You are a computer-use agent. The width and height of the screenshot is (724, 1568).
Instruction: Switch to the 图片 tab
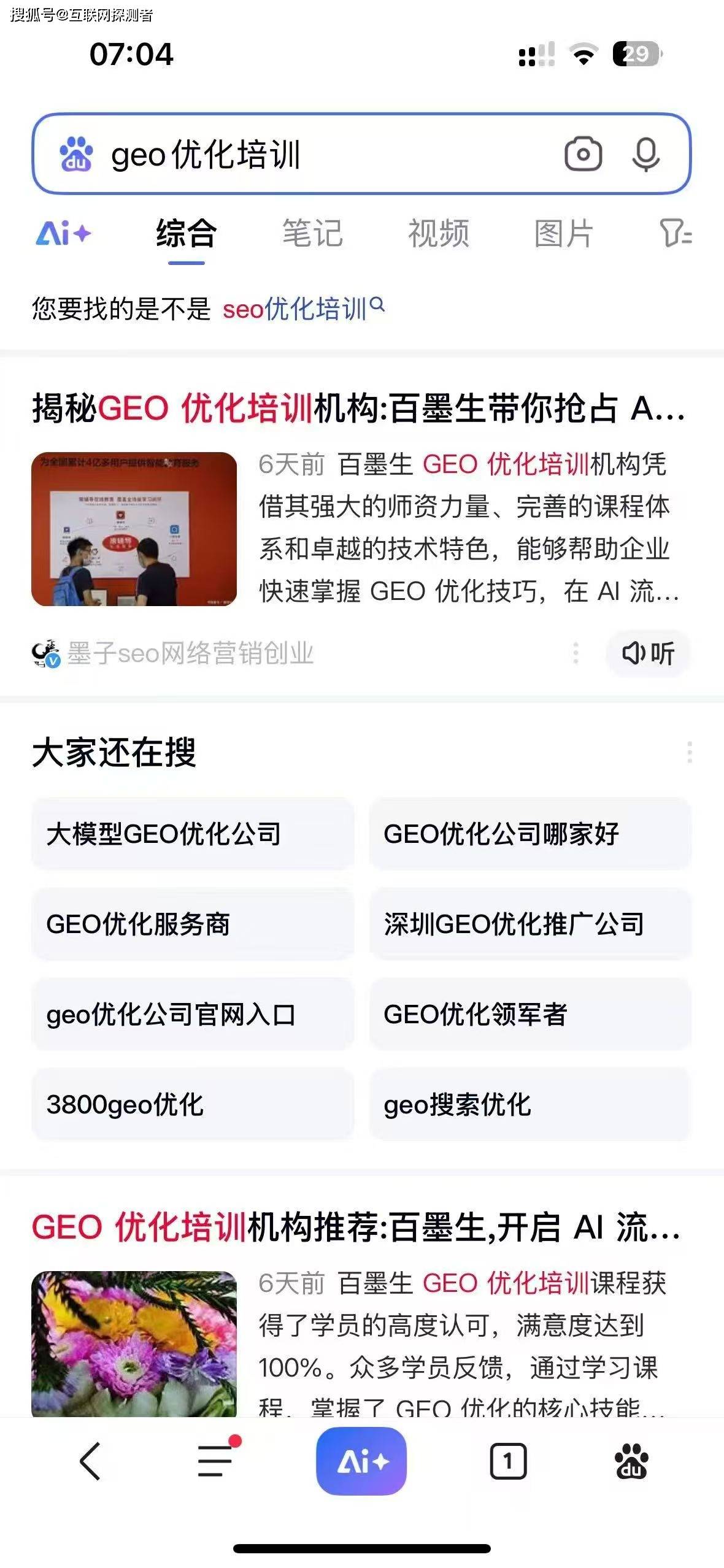(564, 234)
